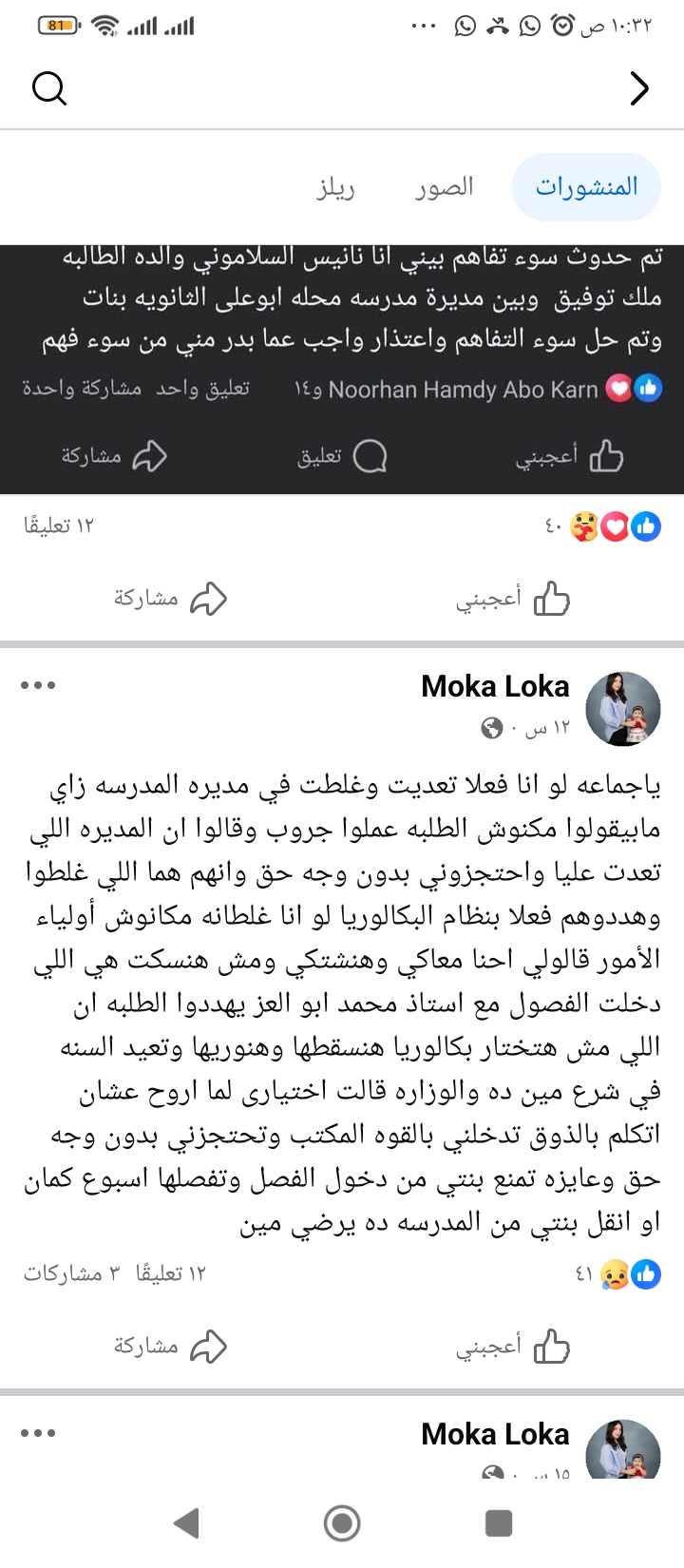Switch to the الصور tab
Viewport: 684px width, 1568px height.
(444, 187)
